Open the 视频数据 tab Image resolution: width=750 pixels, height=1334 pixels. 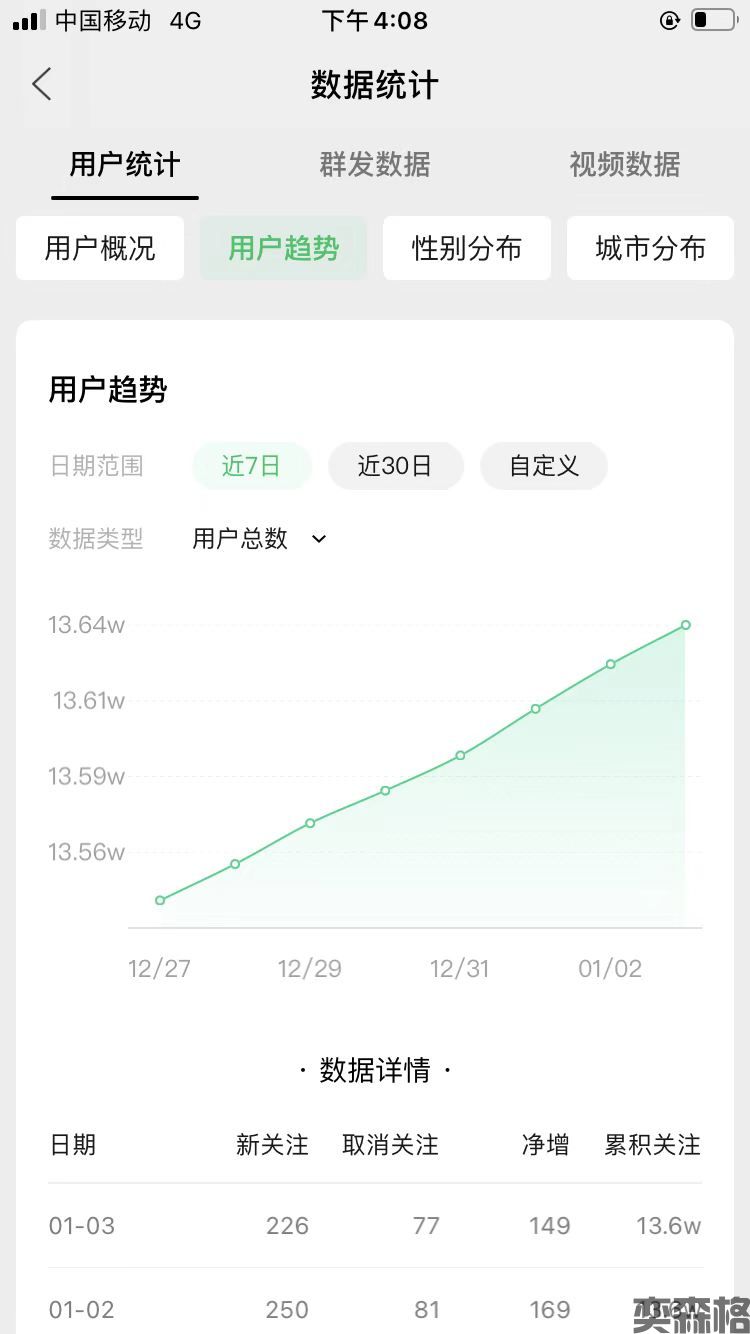point(625,165)
